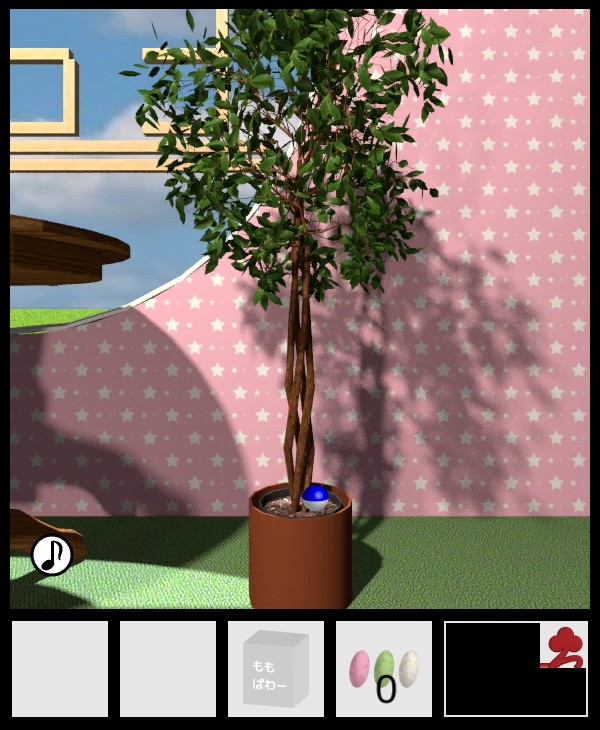This screenshot has height=730, width=600.
Task: Select the colored beans inventory item
Action: tap(384, 669)
